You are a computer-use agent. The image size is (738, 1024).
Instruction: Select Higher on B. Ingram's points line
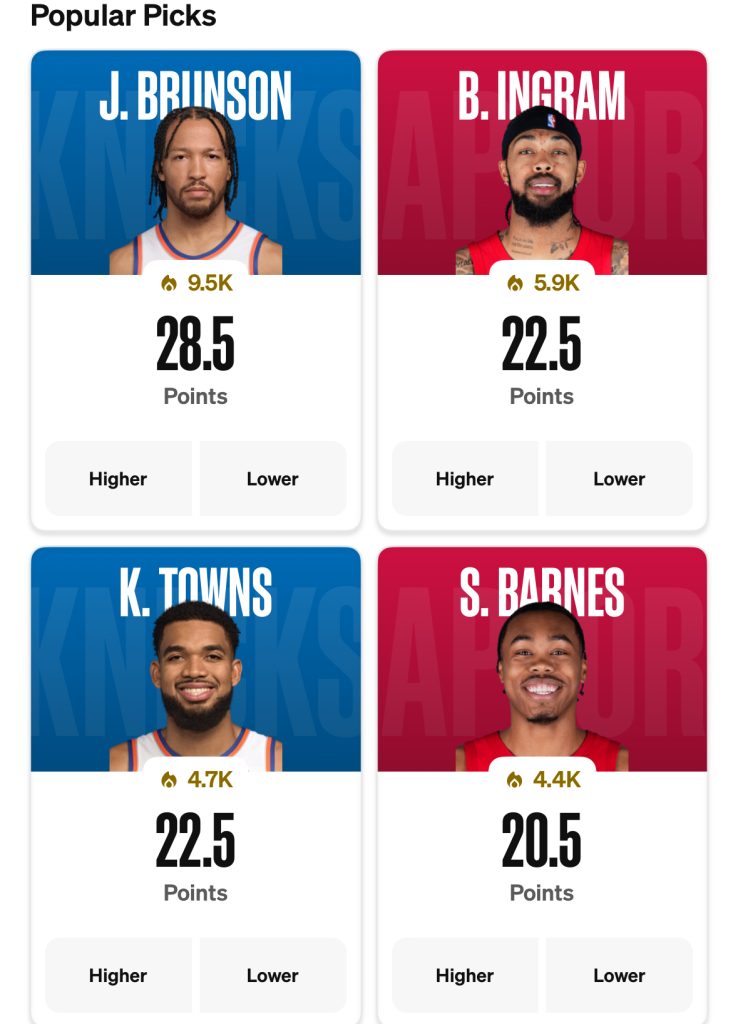464,479
